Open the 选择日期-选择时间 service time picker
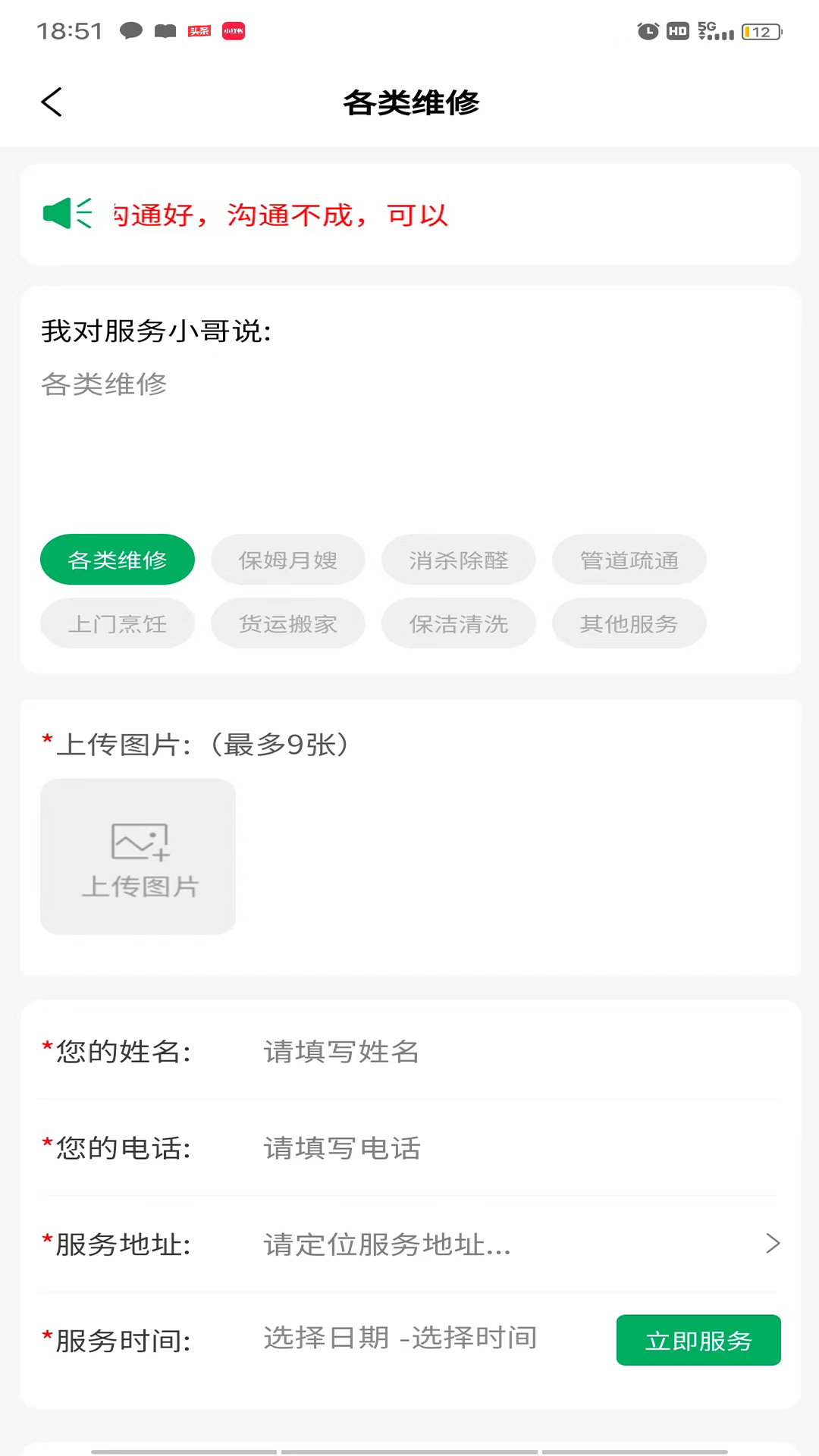The image size is (819, 1456). 400,1338
